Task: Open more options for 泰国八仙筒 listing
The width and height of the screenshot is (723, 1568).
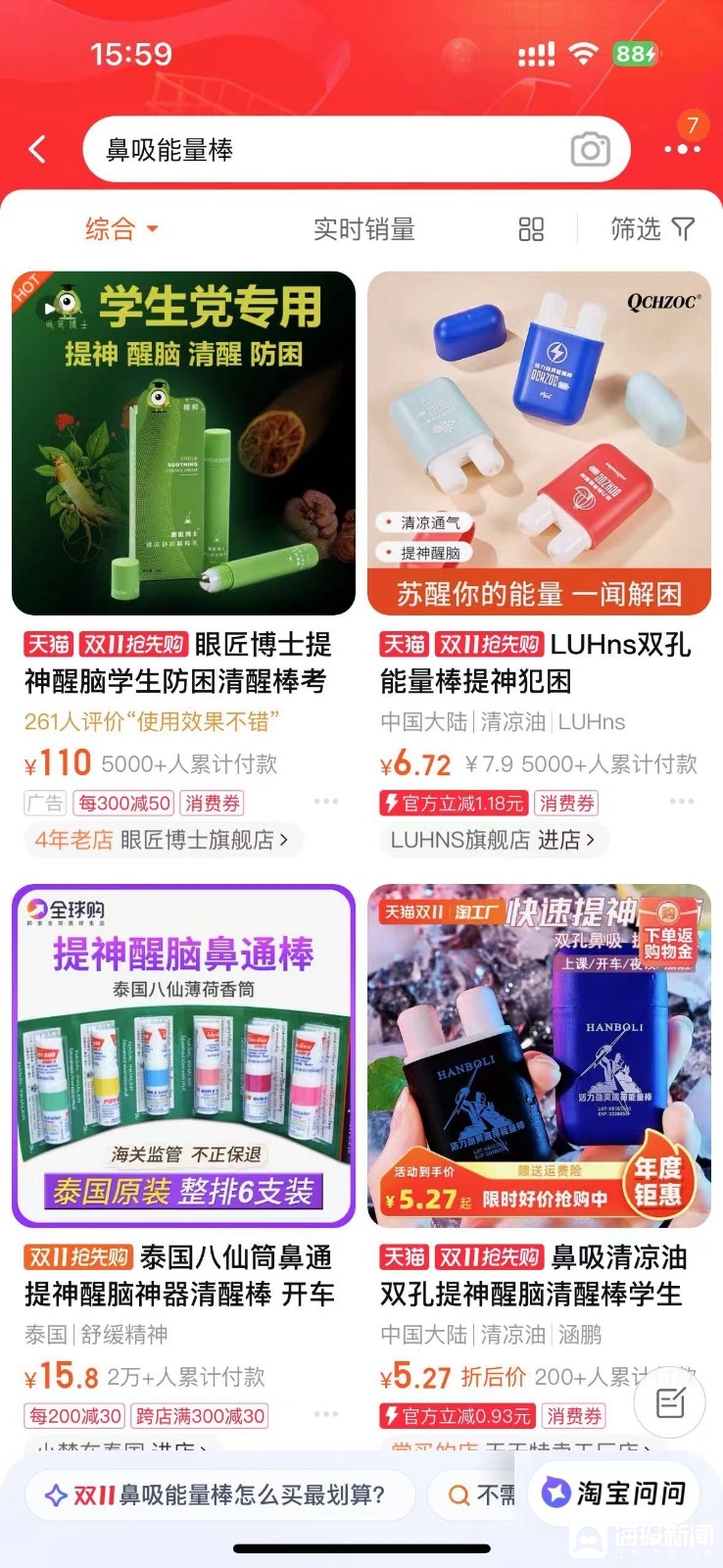Action: [326, 1414]
